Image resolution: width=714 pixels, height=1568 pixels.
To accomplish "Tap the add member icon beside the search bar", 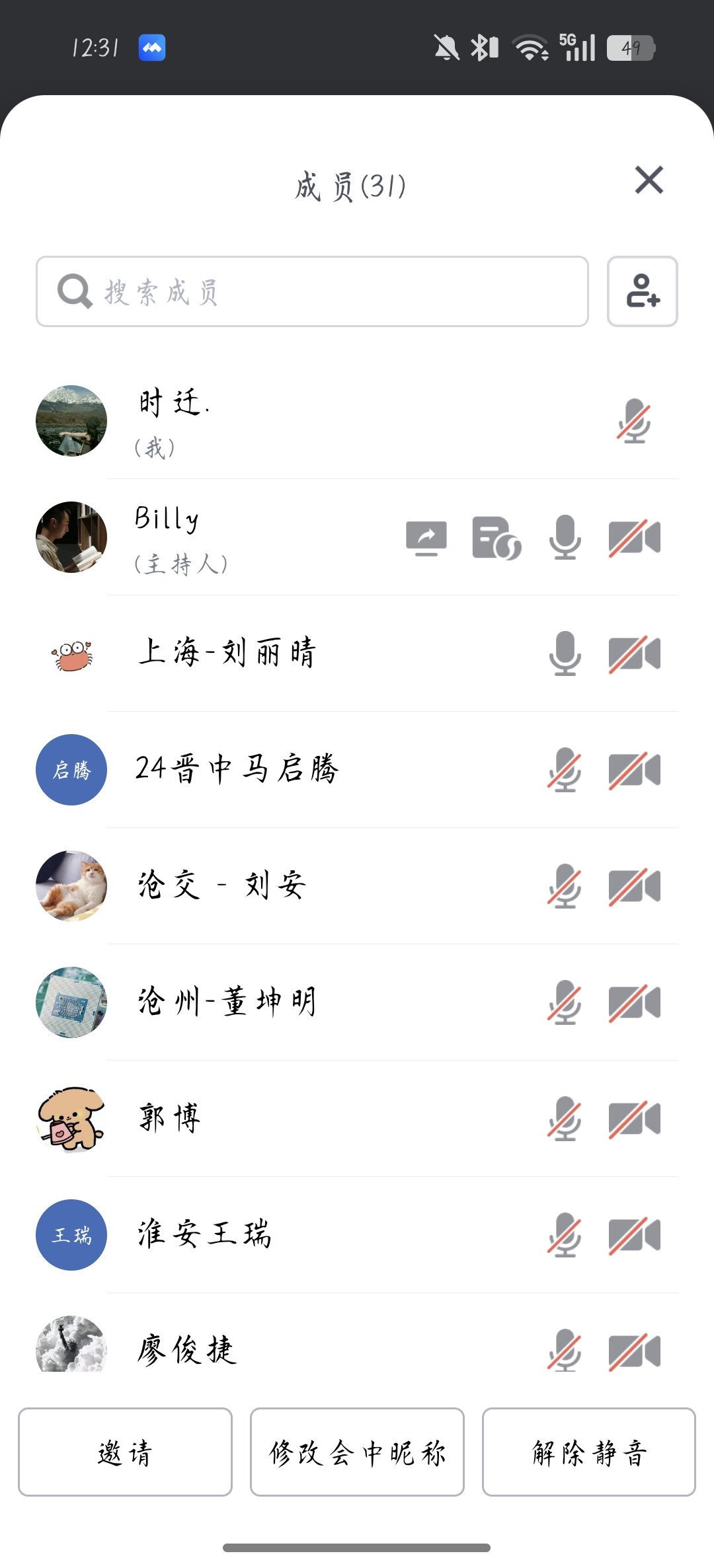I will click(643, 291).
